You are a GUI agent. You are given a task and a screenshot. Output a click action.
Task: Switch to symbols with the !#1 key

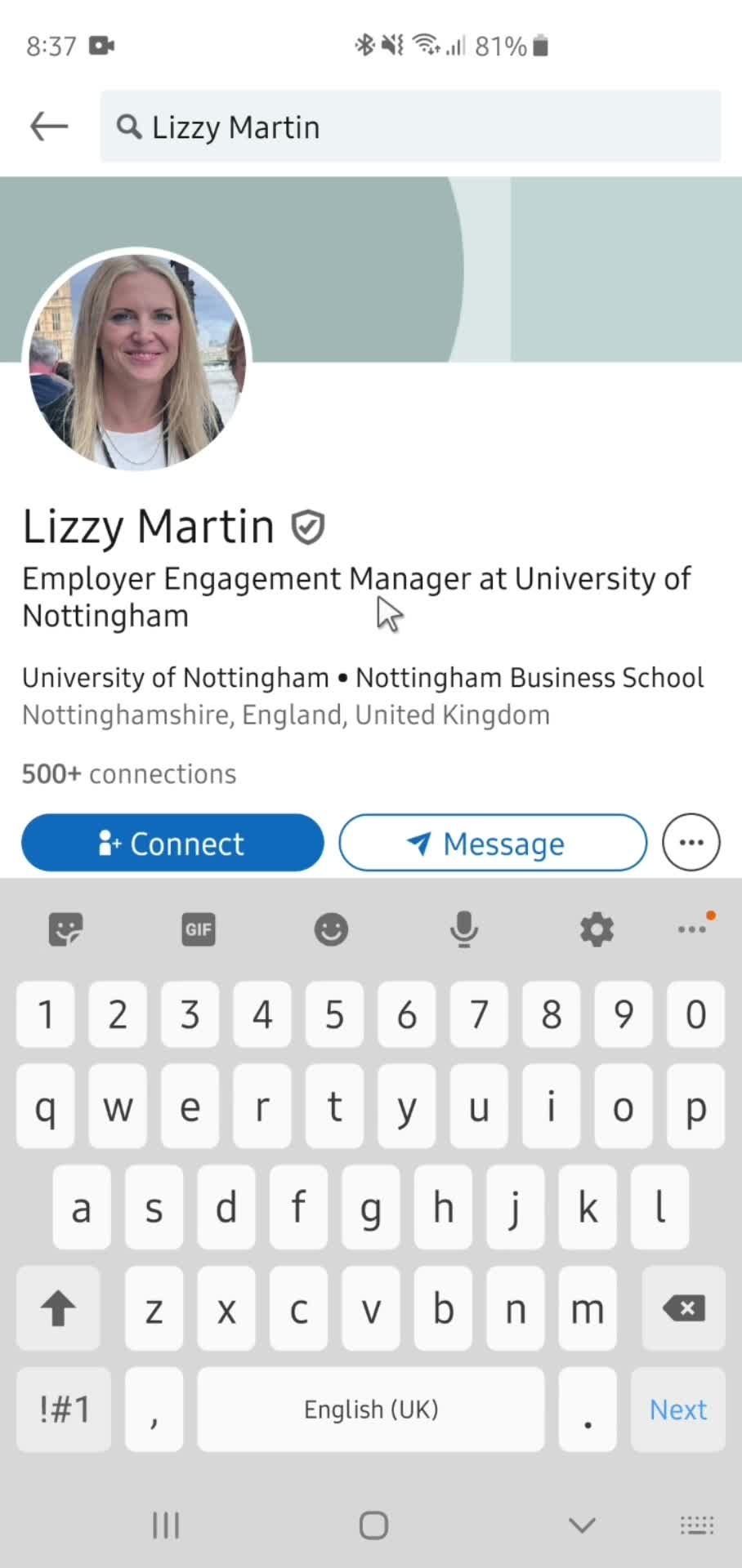tap(64, 1410)
